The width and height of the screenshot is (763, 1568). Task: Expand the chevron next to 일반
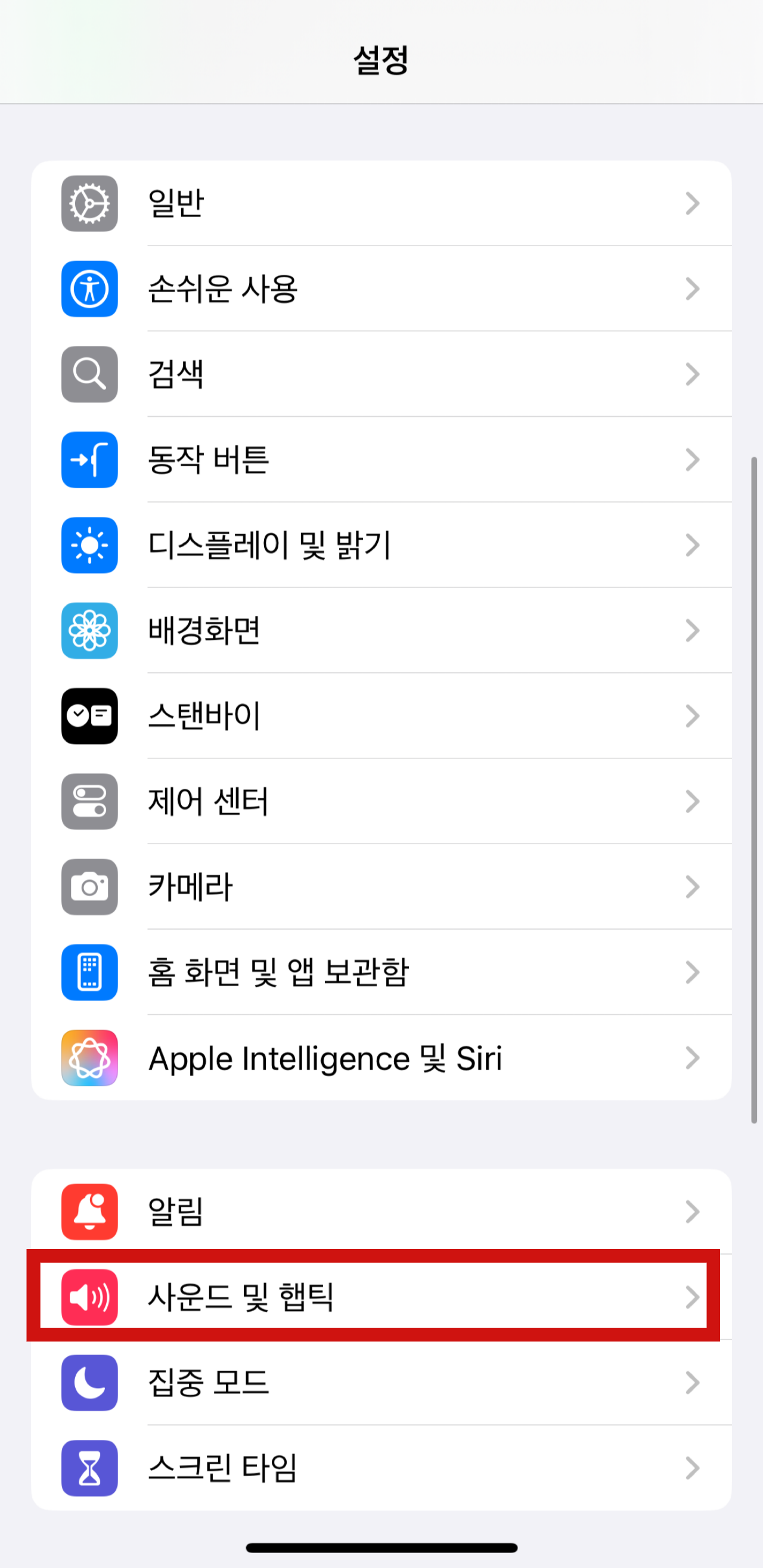(x=693, y=203)
